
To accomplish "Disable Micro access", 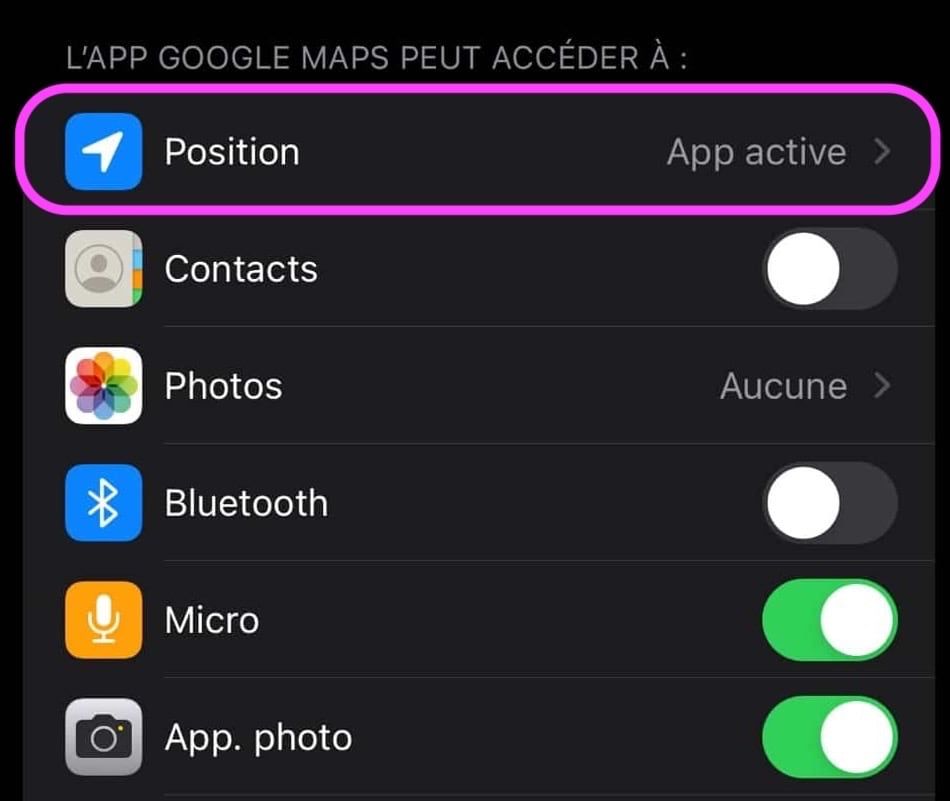I will 829,620.
